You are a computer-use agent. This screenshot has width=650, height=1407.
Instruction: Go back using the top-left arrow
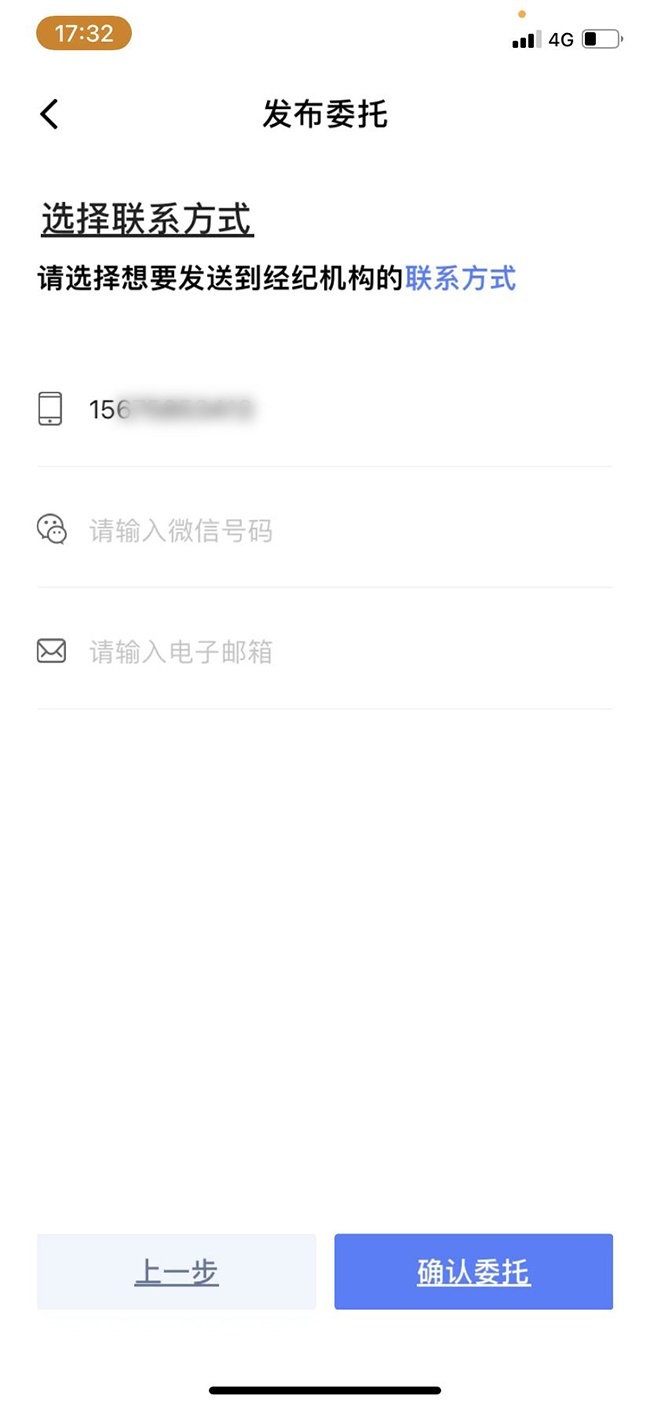click(x=49, y=114)
